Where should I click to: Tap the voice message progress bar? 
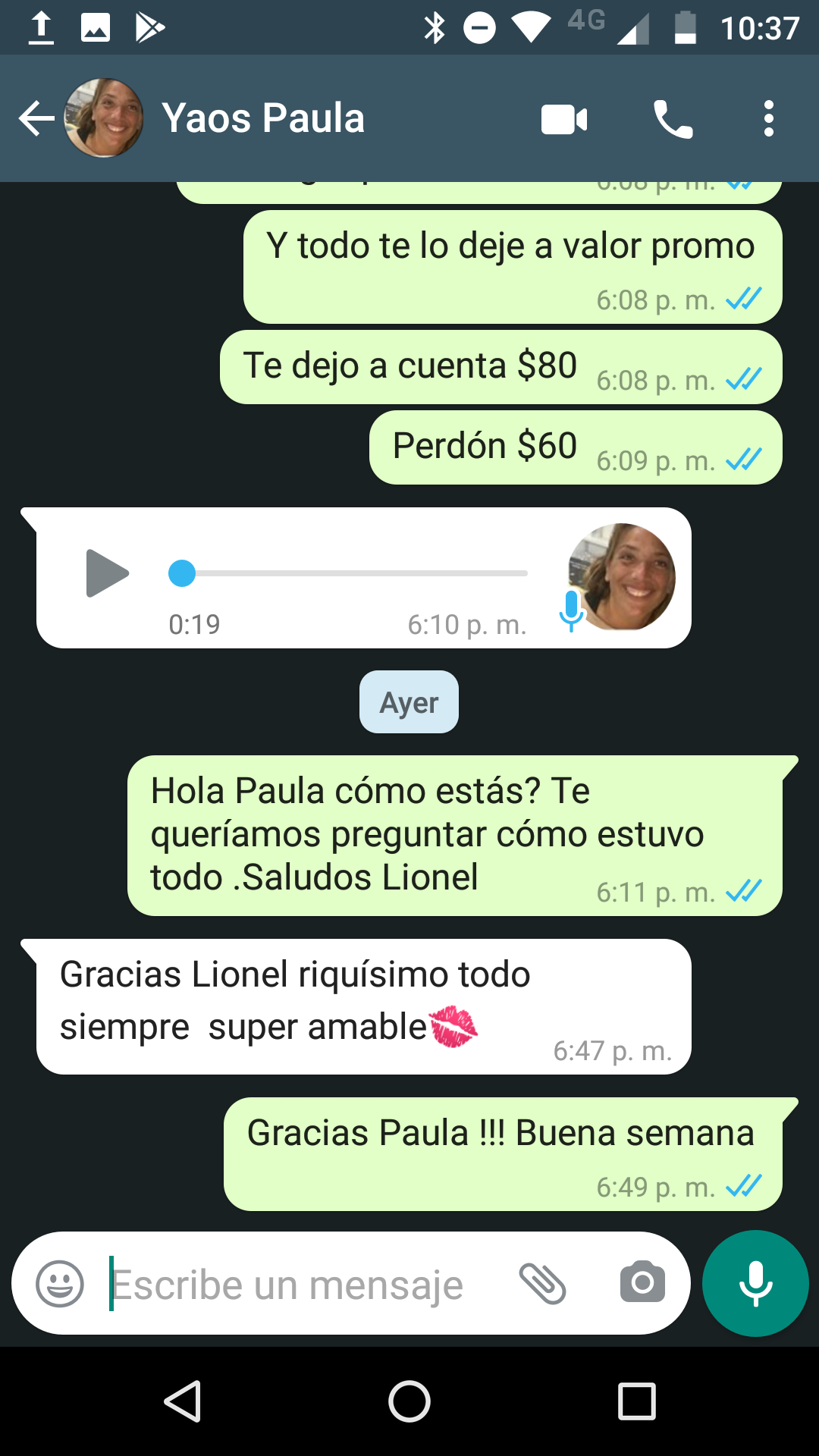(347, 573)
